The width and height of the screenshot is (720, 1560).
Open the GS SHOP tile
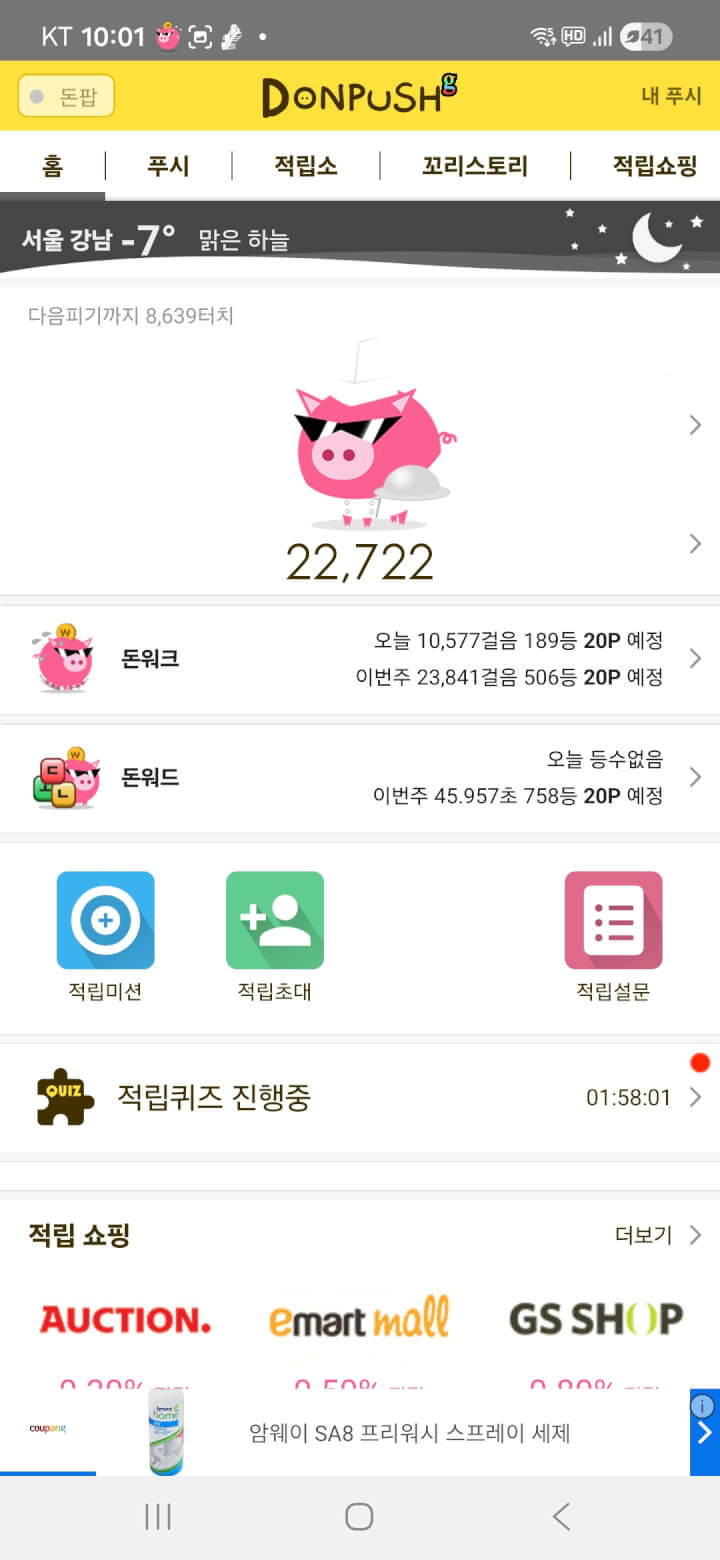(x=595, y=1320)
